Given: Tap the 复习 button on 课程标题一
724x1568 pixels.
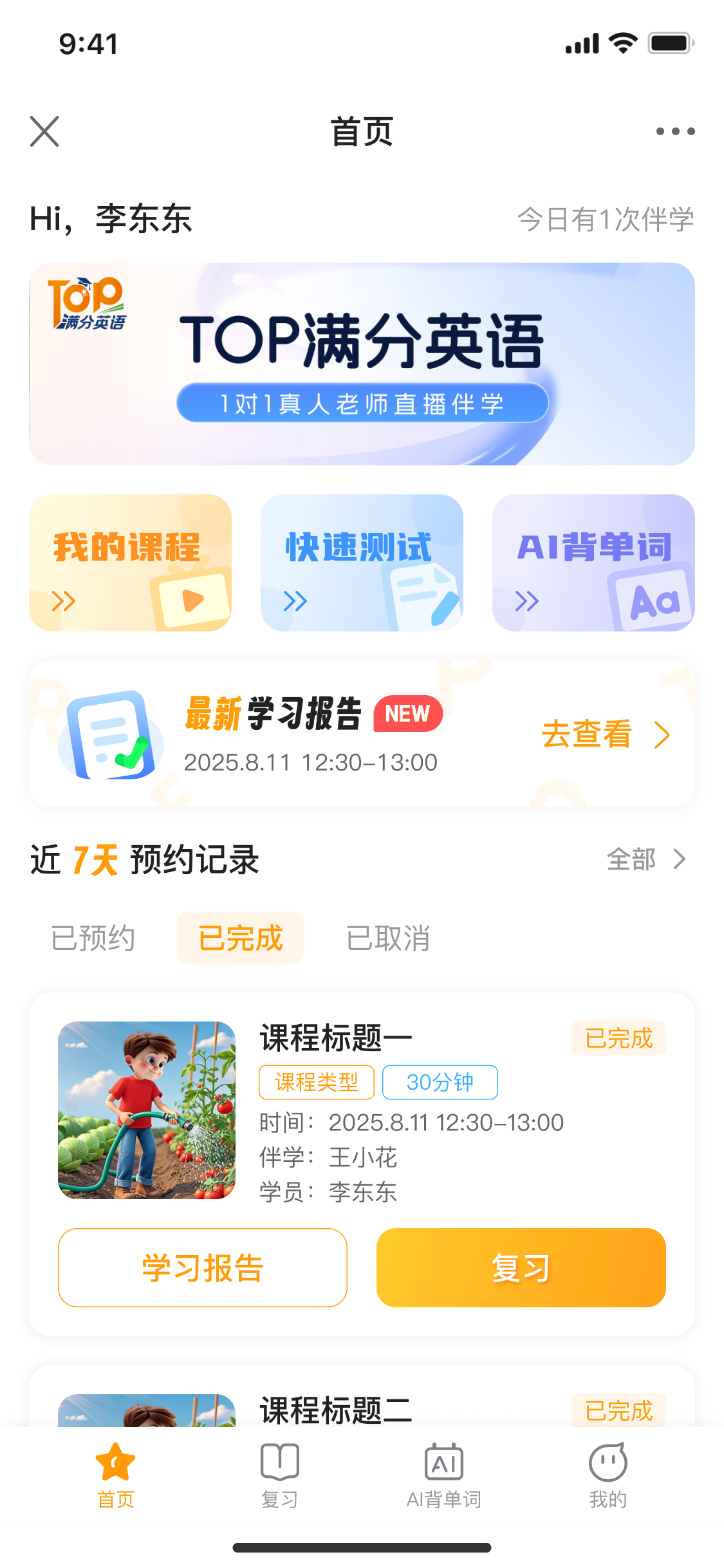Looking at the screenshot, I should (521, 1267).
